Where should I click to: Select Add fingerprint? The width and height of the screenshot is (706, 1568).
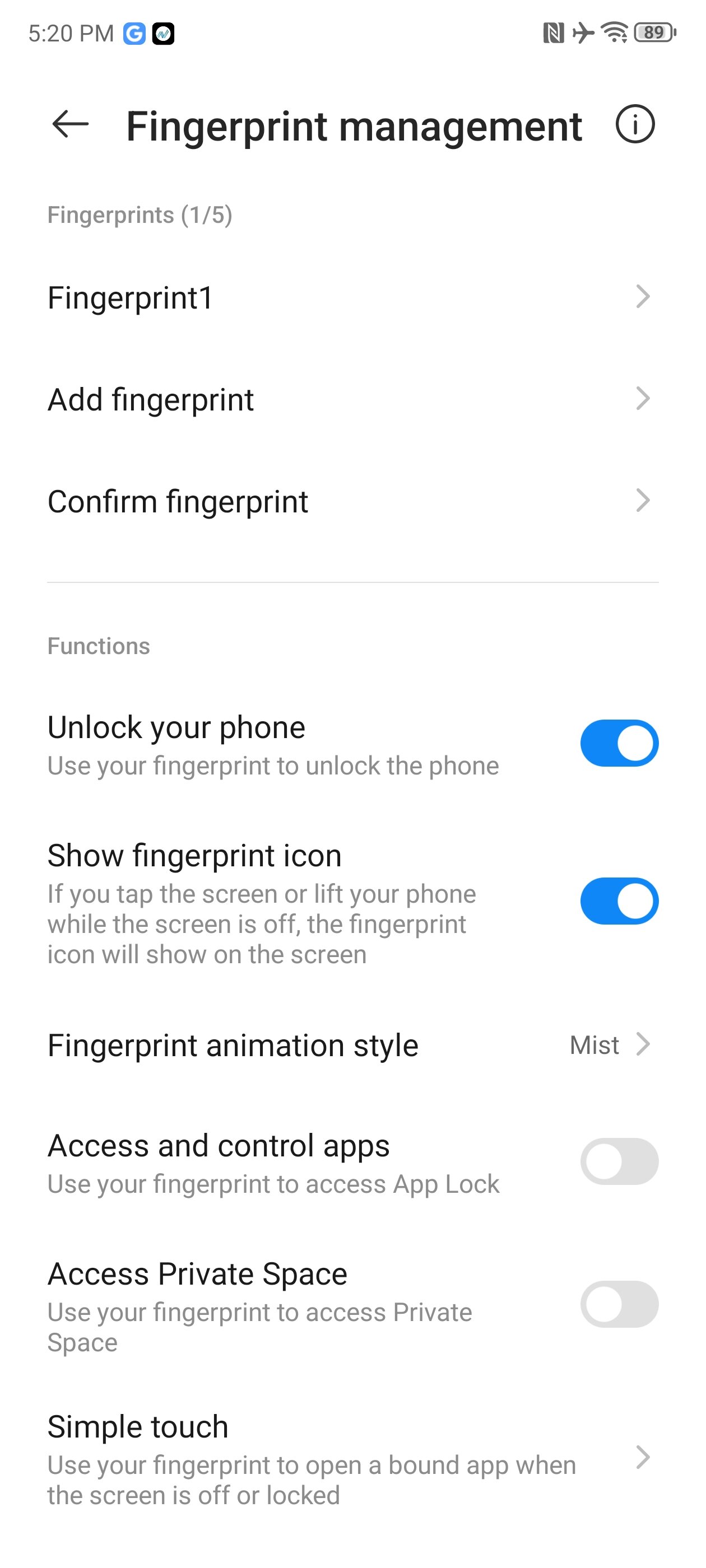coord(352,399)
